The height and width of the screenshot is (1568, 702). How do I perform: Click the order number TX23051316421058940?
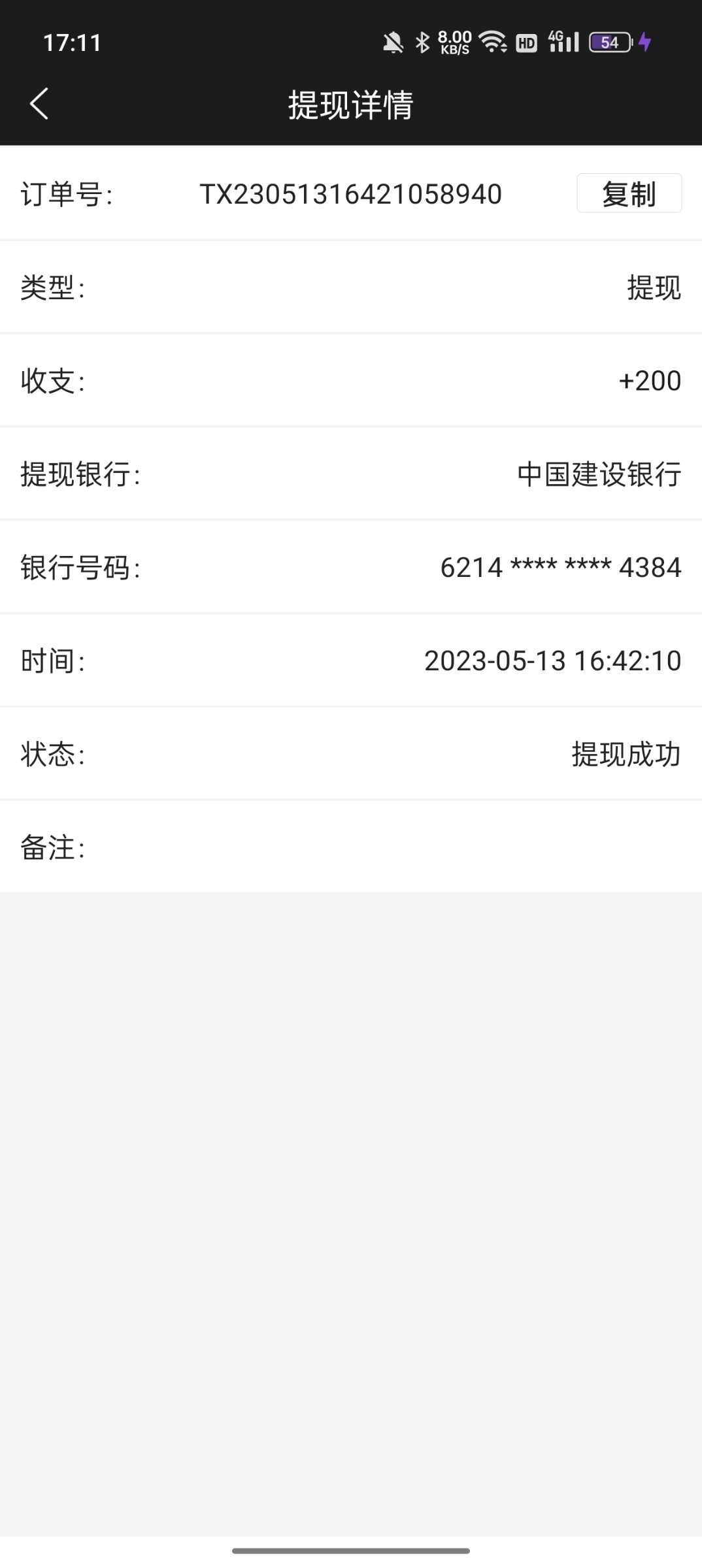350,195
